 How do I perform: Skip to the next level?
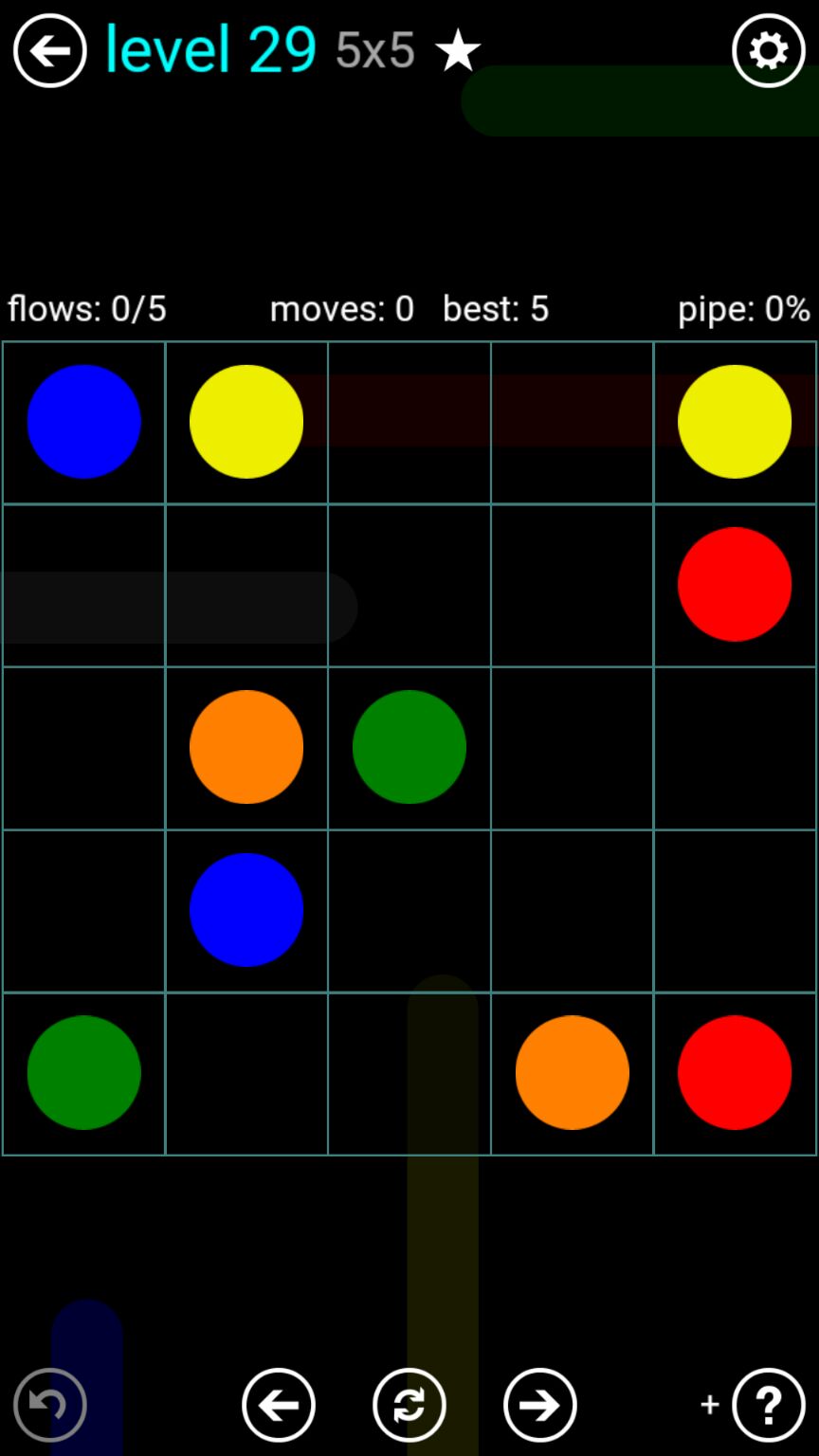pyautogui.click(x=540, y=1404)
